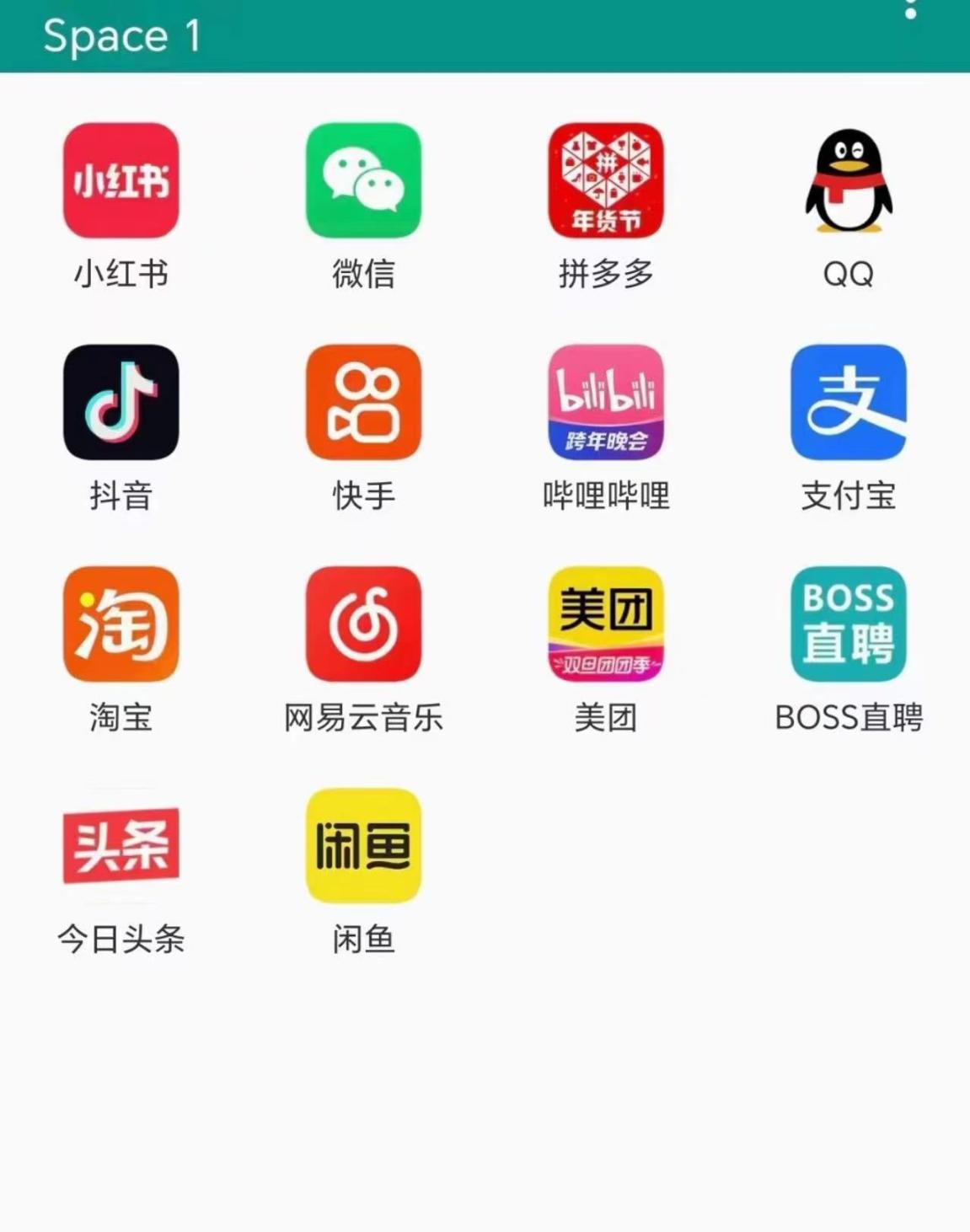Open the three-dot overflow menu
The height and width of the screenshot is (1232, 970).
pos(912,12)
